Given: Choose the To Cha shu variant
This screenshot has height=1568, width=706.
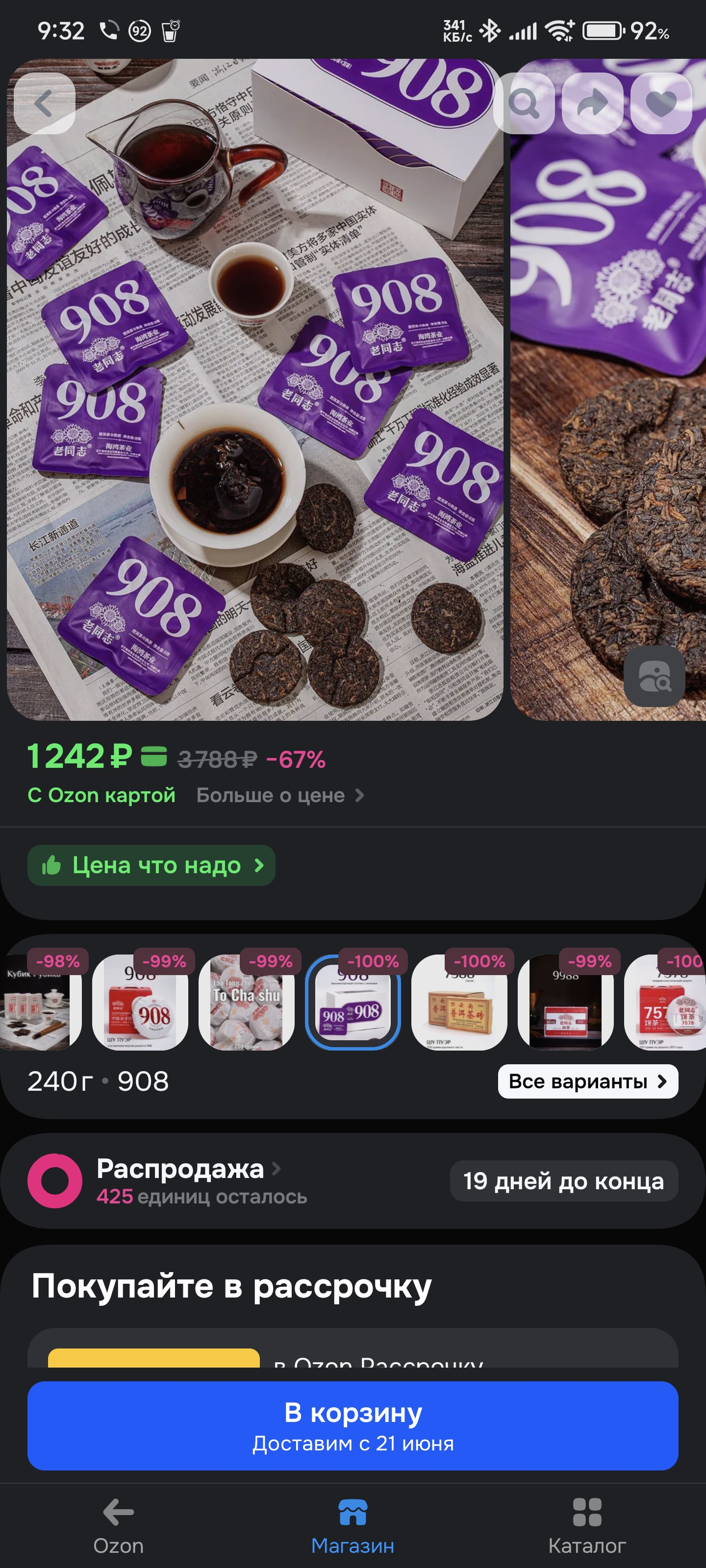Looking at the screenshot, I should tap(246, 1002).
